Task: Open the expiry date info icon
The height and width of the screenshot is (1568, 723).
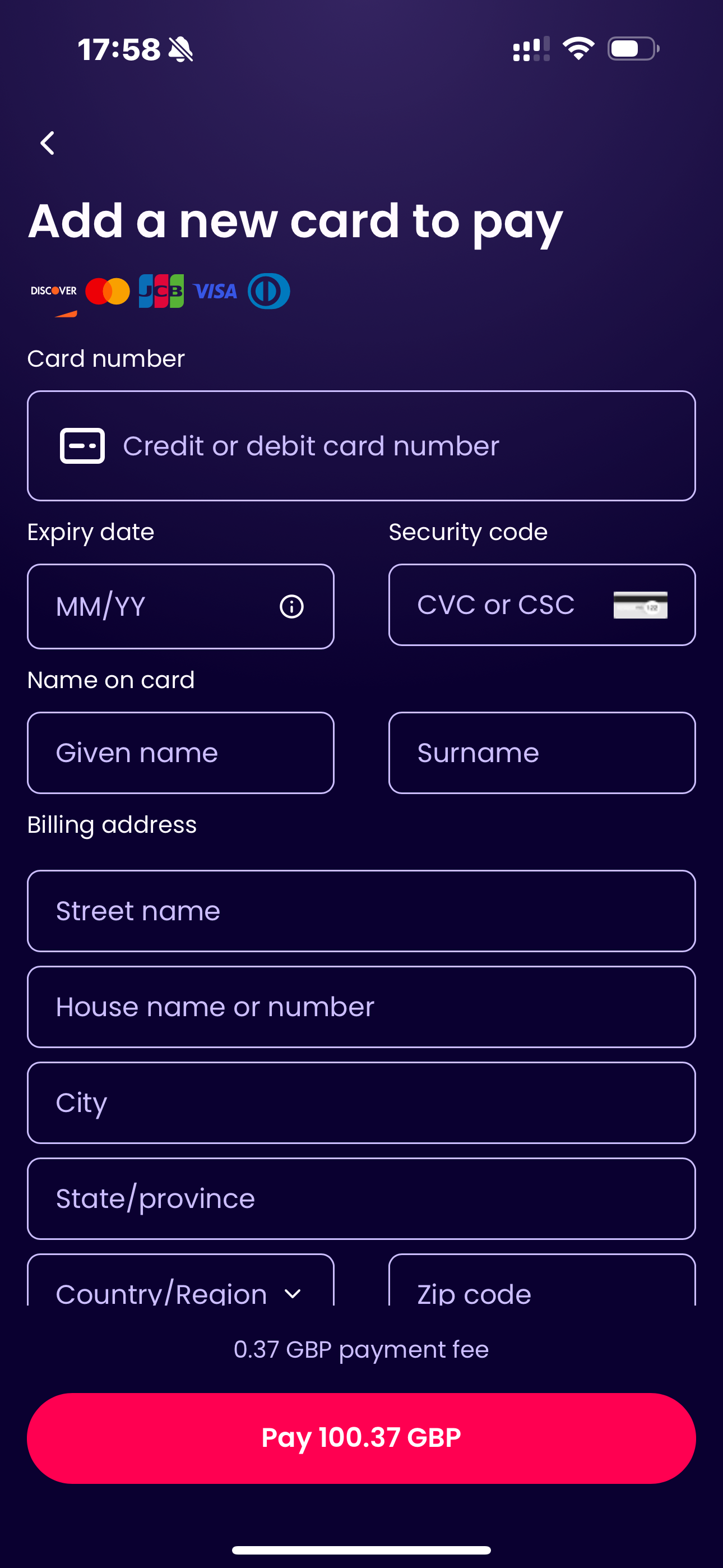Action: click(291, 606)
